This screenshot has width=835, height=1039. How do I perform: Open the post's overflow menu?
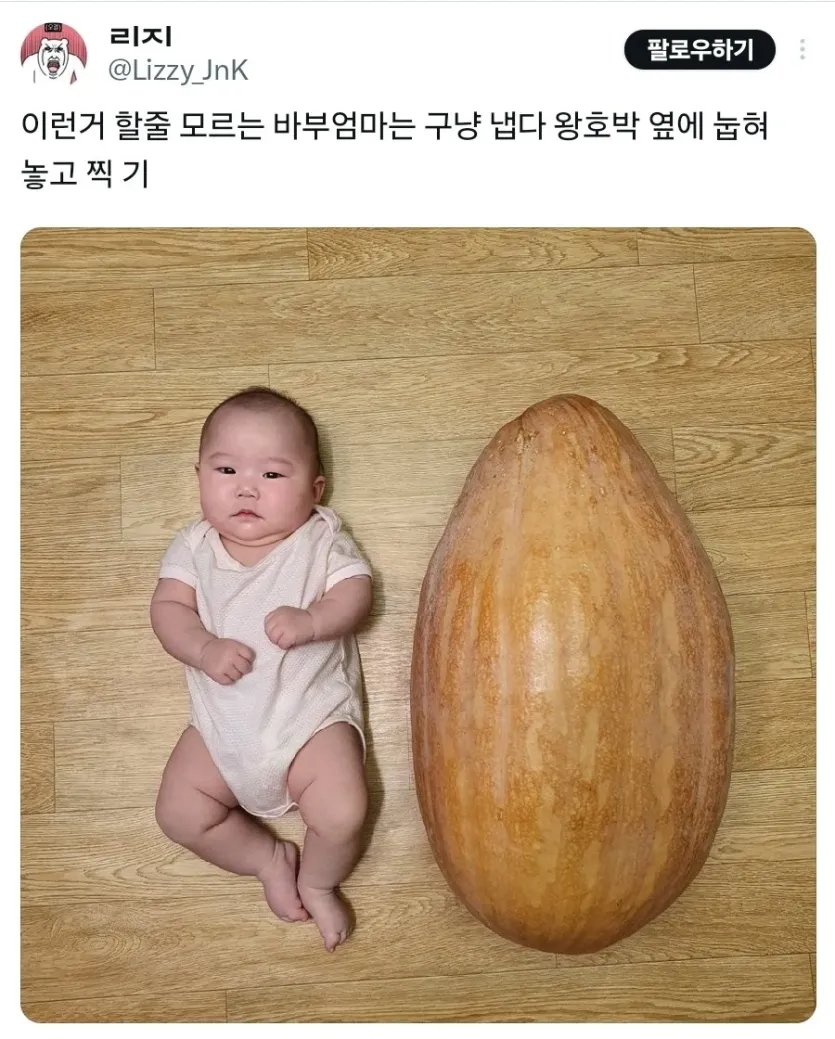point(801,50)
